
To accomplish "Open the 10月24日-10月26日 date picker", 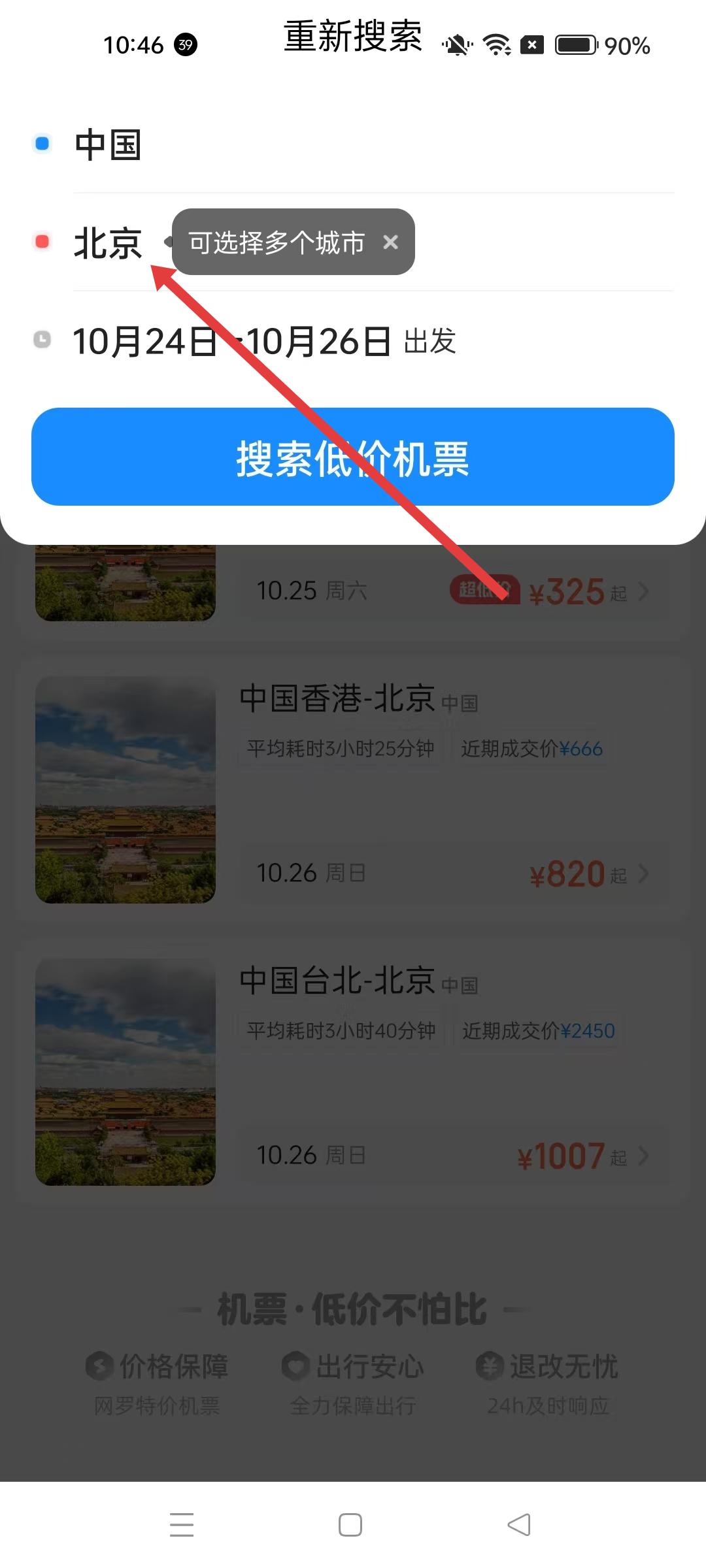I will (x=264, y=341).
